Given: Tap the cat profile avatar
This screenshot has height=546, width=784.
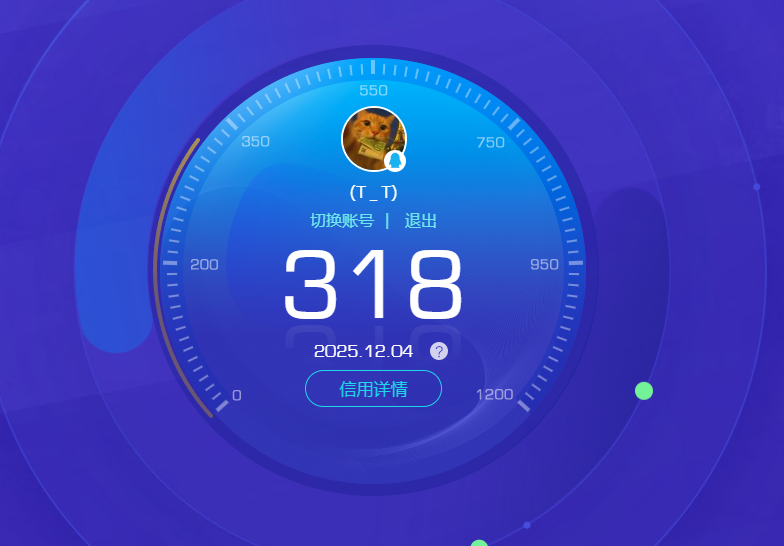Looking at the screenshot, I should tap(372, 139).
